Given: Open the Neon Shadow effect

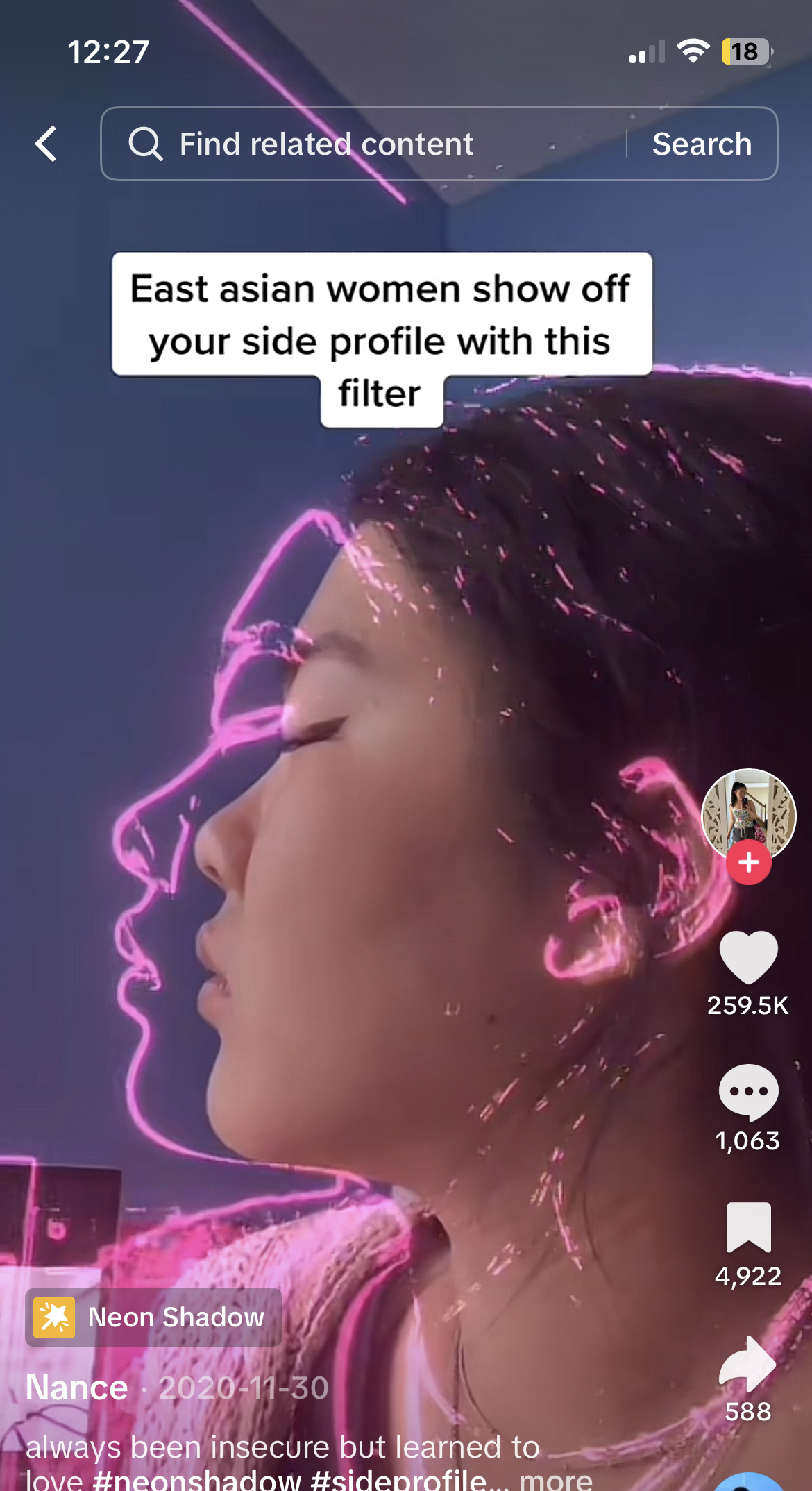Looking at the screenshot, I should (154, 1317).
